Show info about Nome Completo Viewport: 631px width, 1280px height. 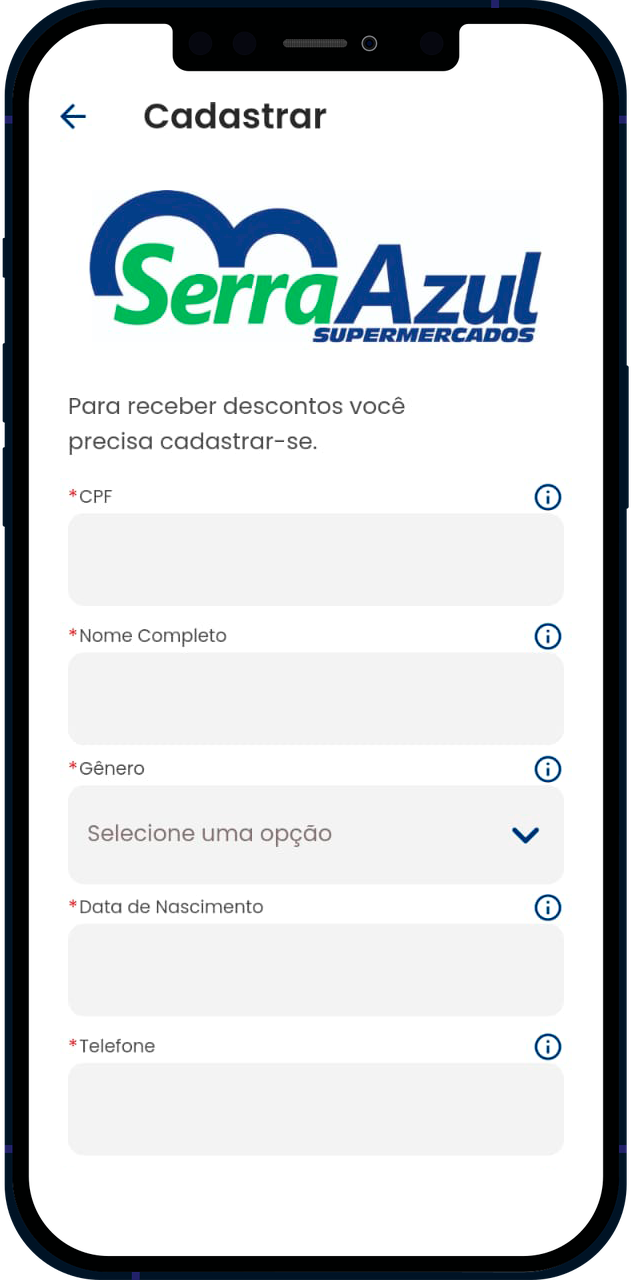[547, 636]
